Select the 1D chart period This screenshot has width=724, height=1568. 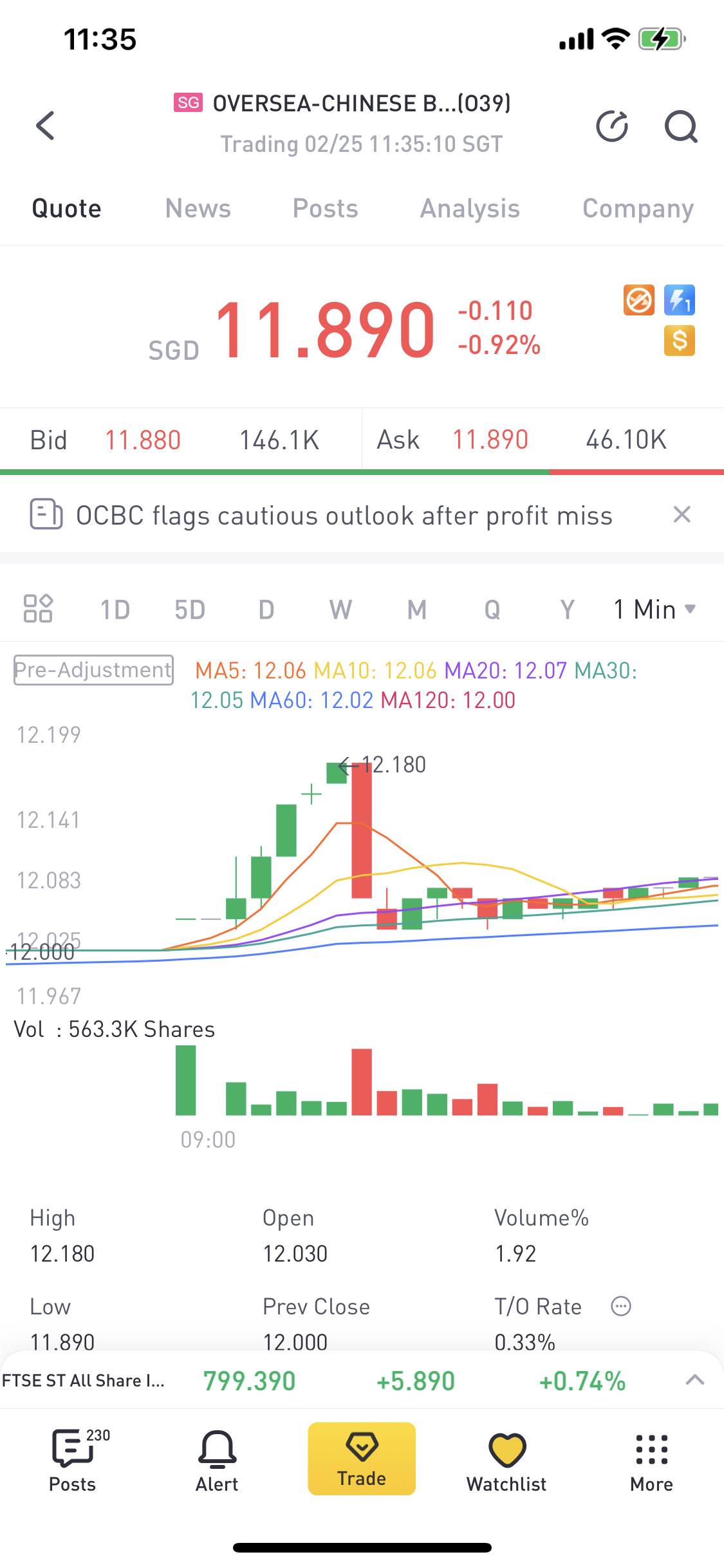(x=115, y=610)
